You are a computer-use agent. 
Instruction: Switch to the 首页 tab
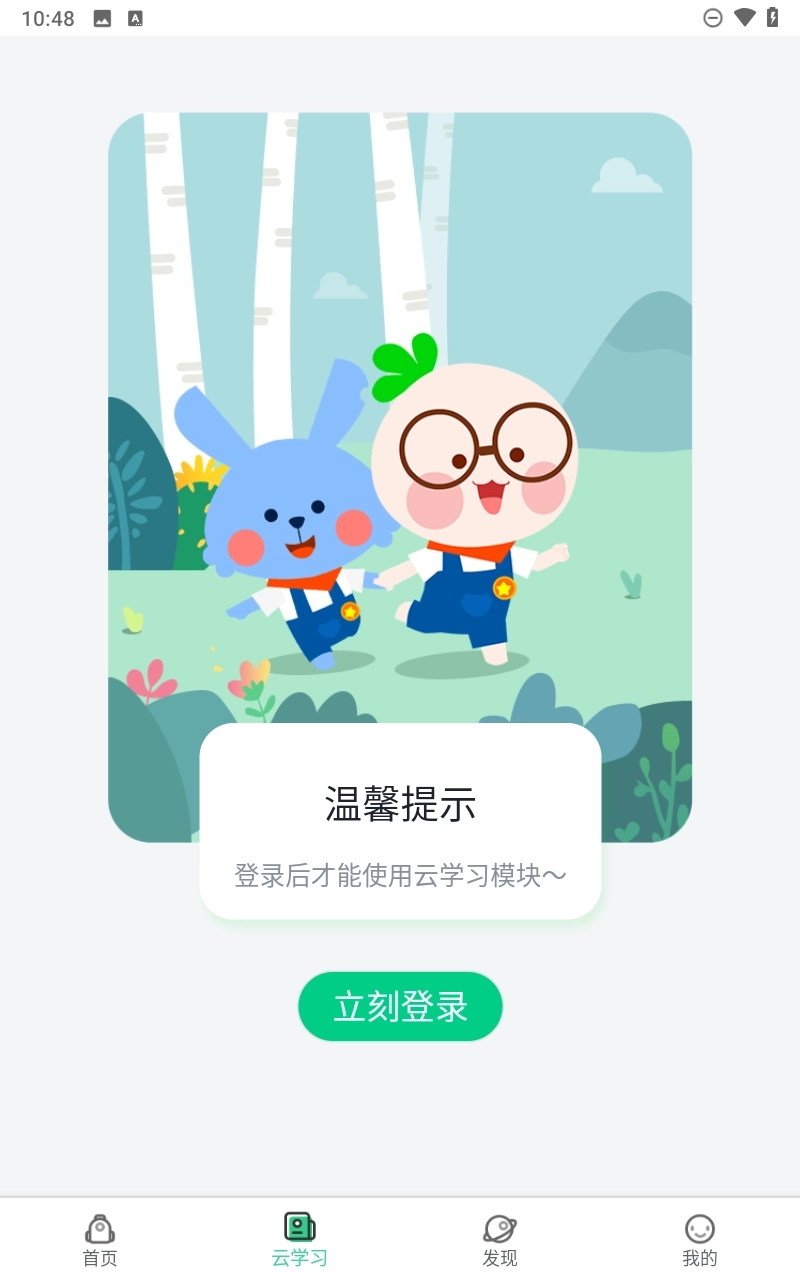click(x=100, y=1240)
